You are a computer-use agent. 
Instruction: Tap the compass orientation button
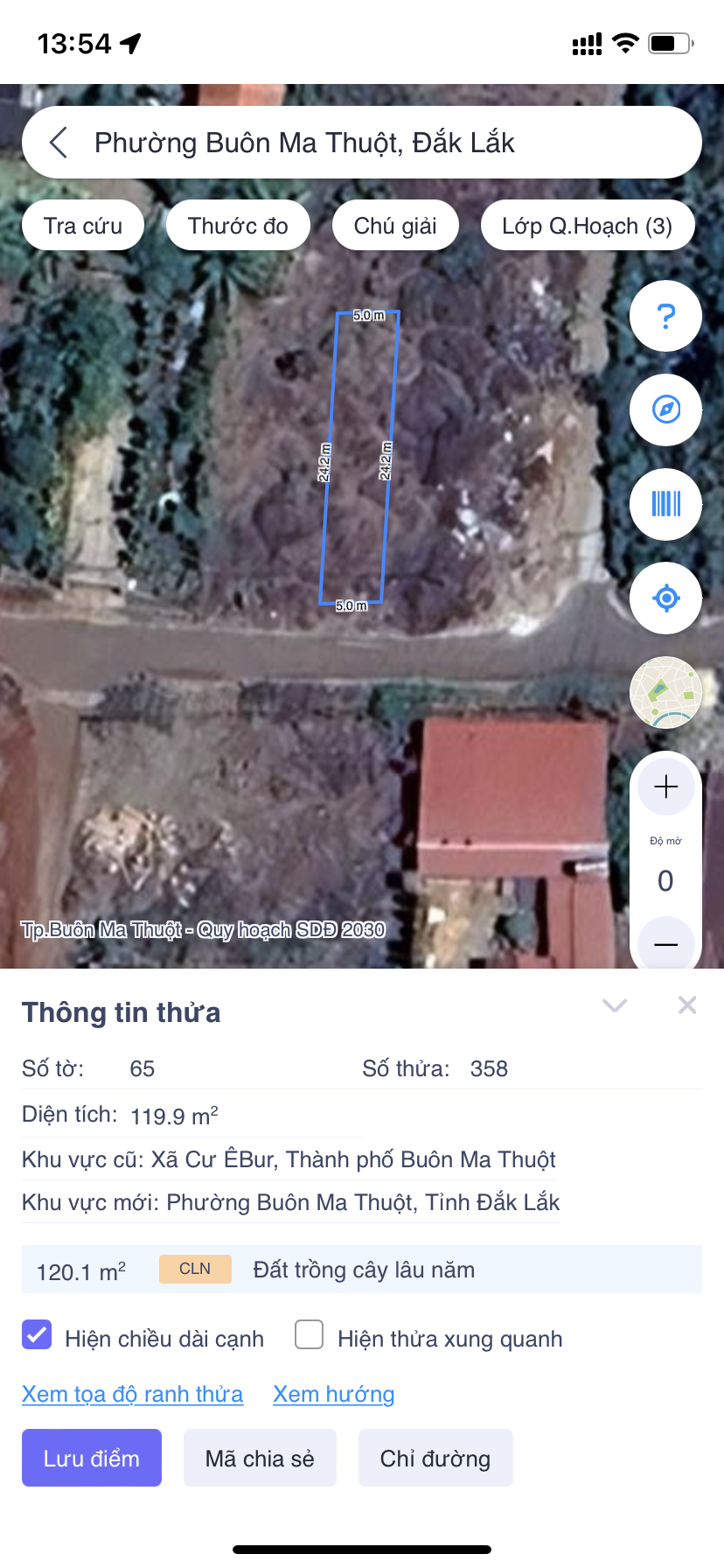tap(665, 409)
